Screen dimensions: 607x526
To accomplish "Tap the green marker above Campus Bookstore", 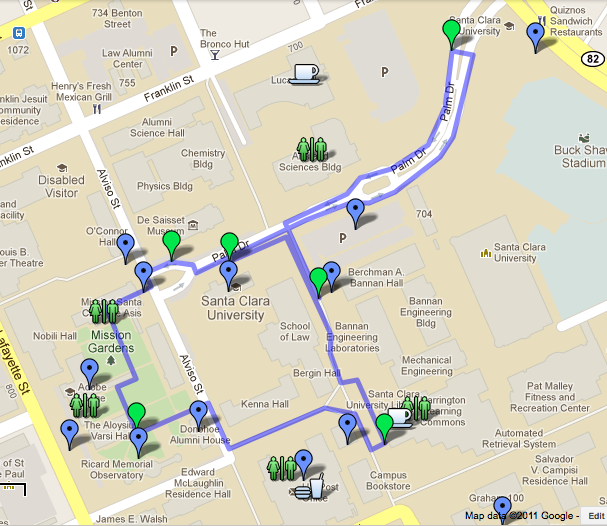I will pyautogui.click(x=384, y=426).
